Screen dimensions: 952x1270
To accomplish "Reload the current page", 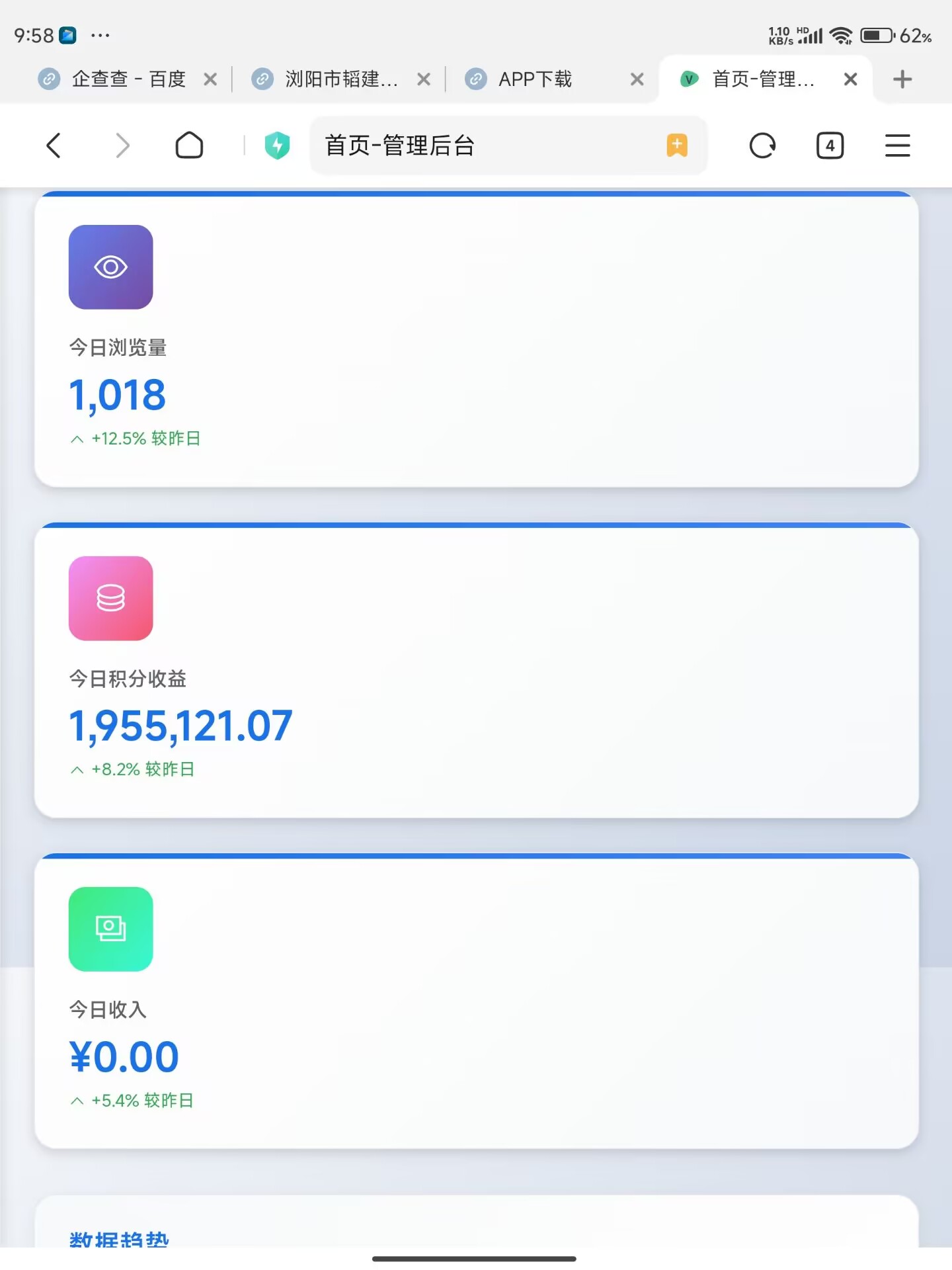I will click(762, 146).
